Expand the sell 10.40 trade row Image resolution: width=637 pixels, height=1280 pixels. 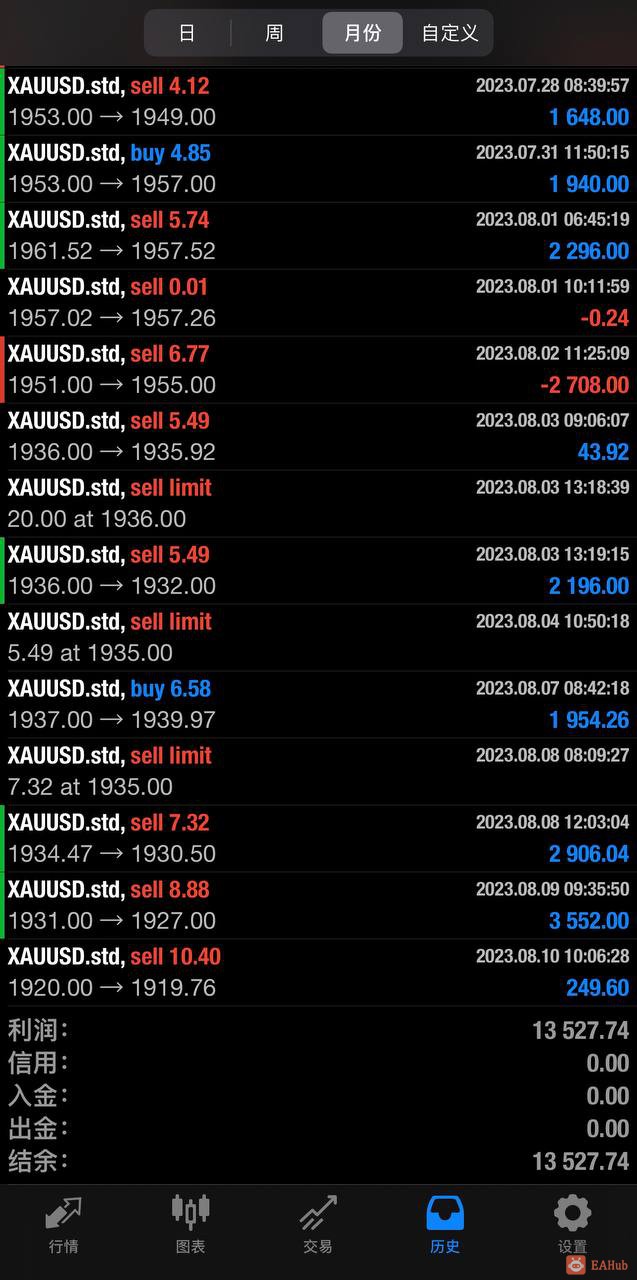pyautogui.click(x=318, y=972)
